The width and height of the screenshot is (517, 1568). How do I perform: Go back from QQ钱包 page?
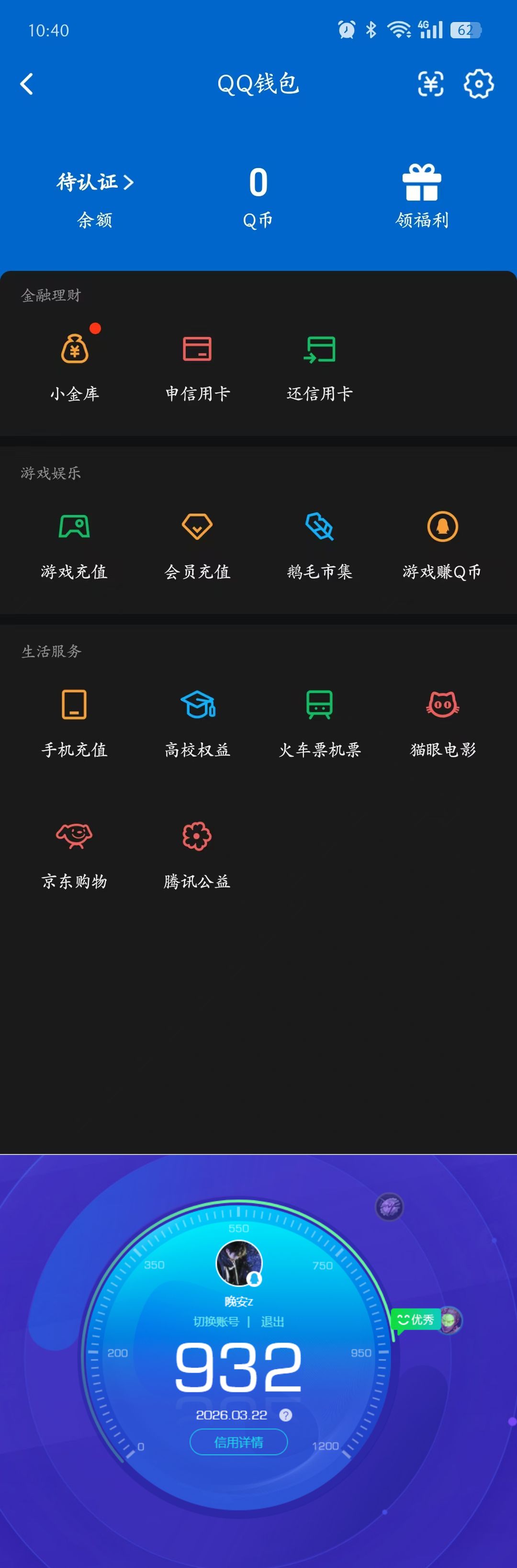(x=27, y=84)
